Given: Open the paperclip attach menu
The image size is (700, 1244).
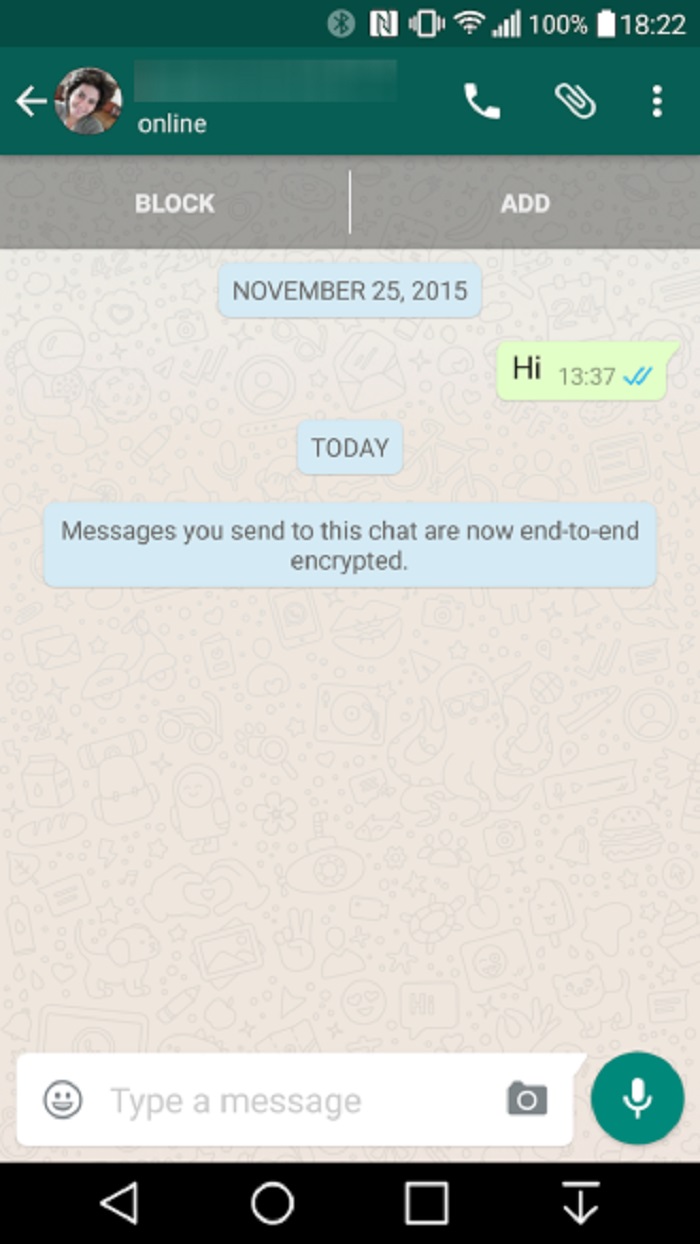Looking at the screenshot, I should [x=575, y=101].
